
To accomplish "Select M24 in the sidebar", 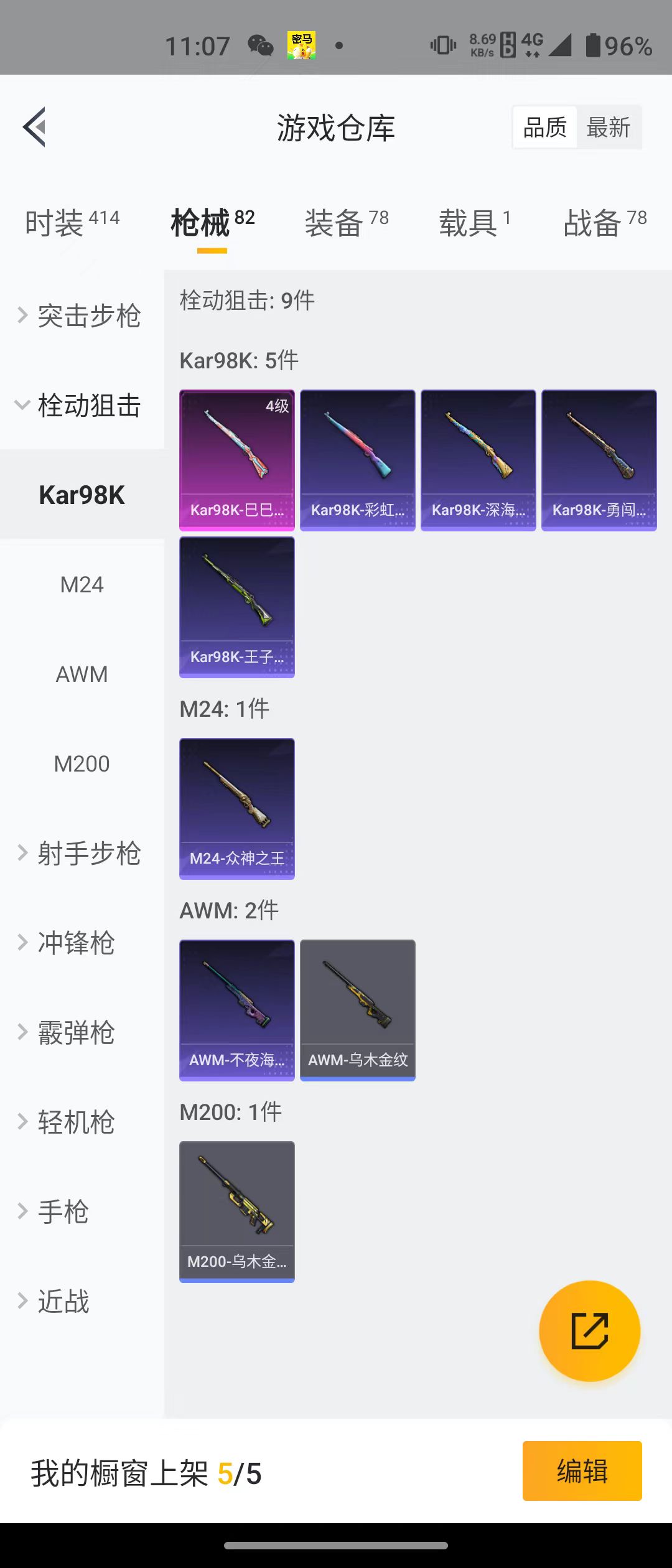I will click(82, 584).
